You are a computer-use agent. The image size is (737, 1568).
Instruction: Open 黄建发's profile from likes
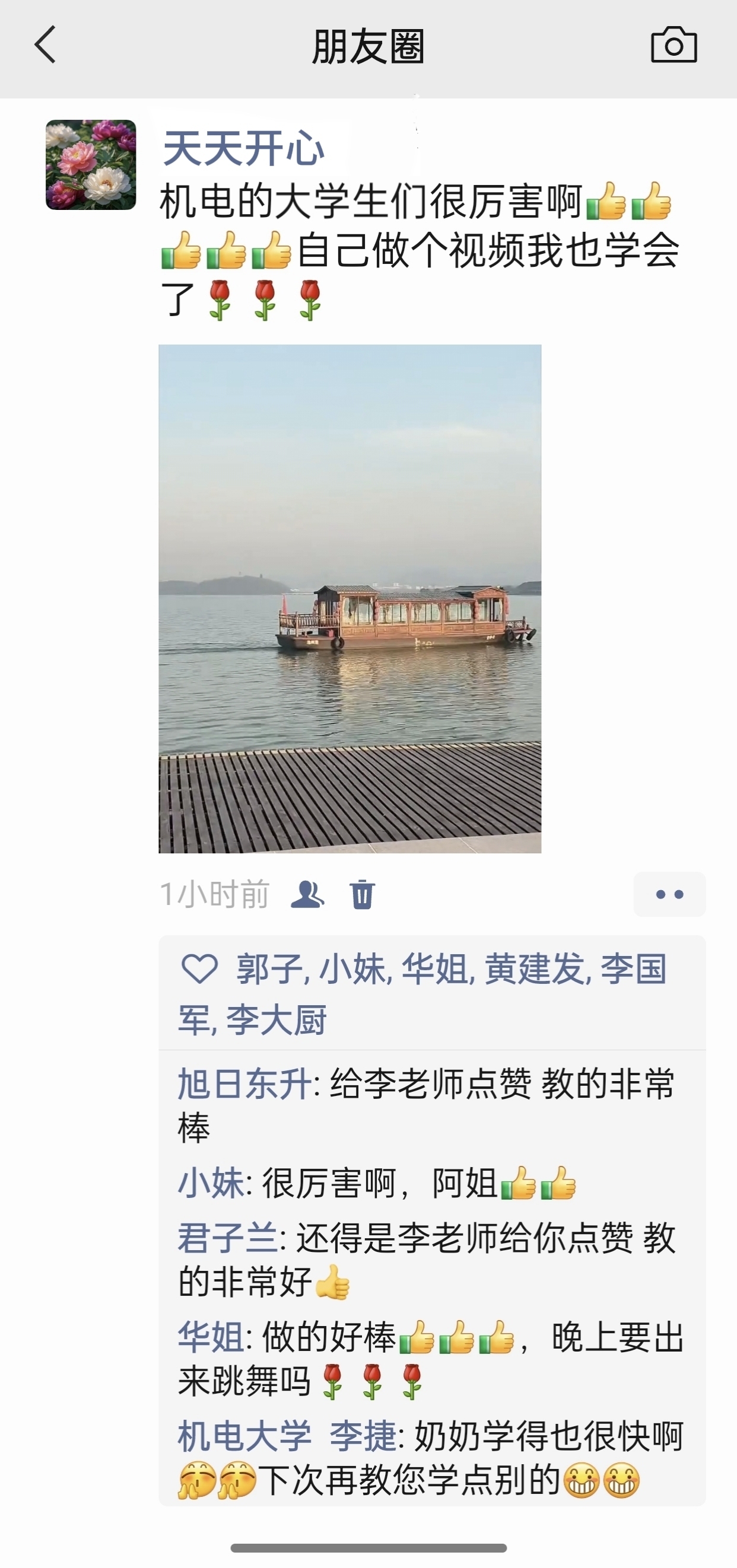point(534,968)
